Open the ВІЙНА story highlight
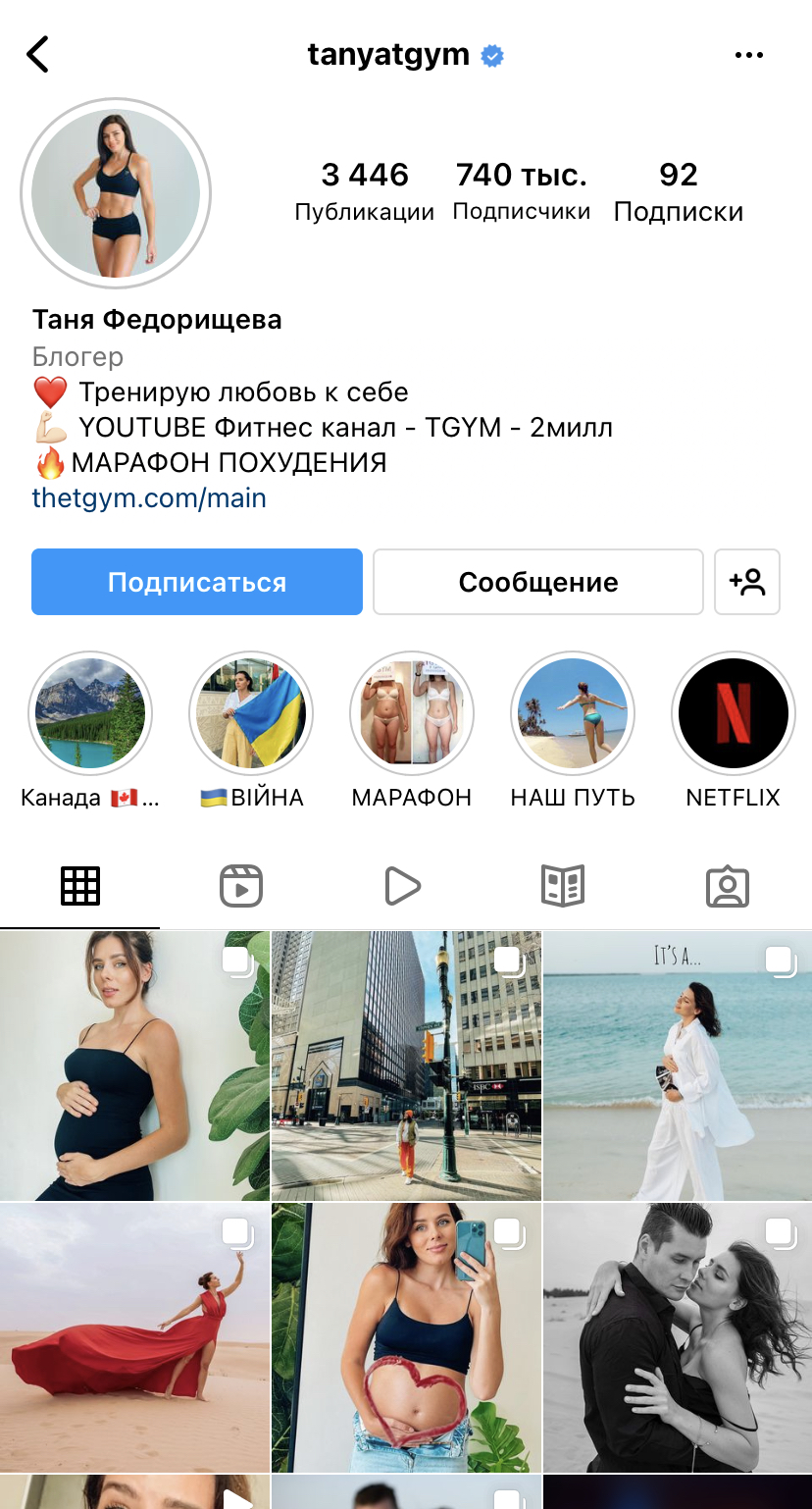 251,713
